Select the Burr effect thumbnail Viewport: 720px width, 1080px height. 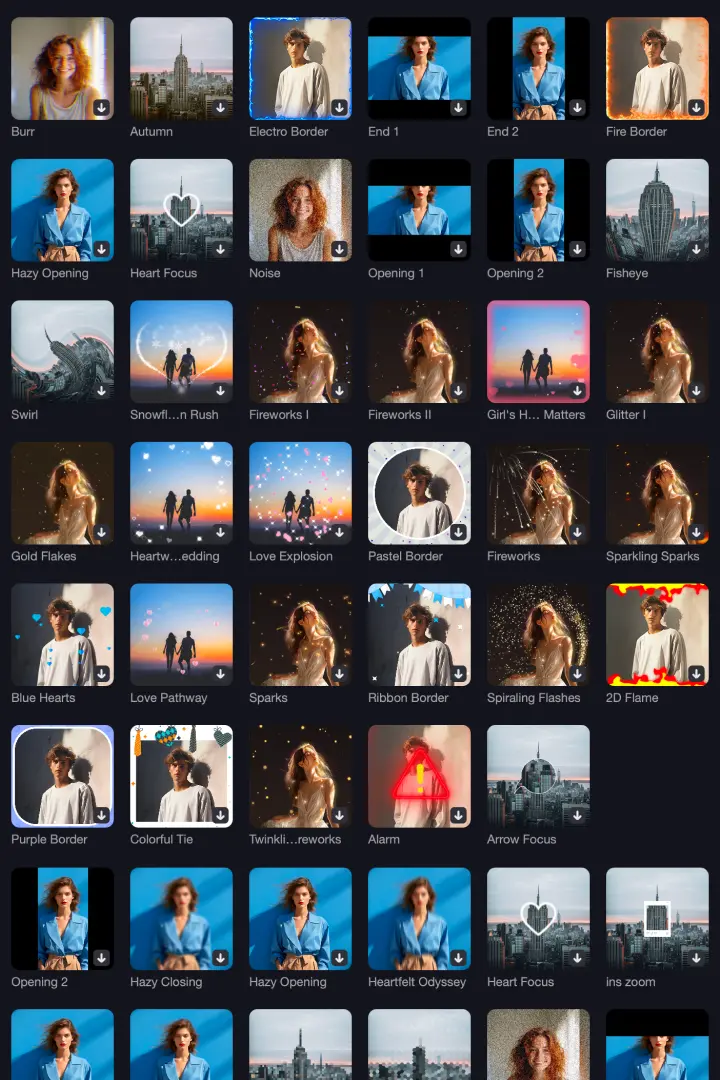coord(62,68)
